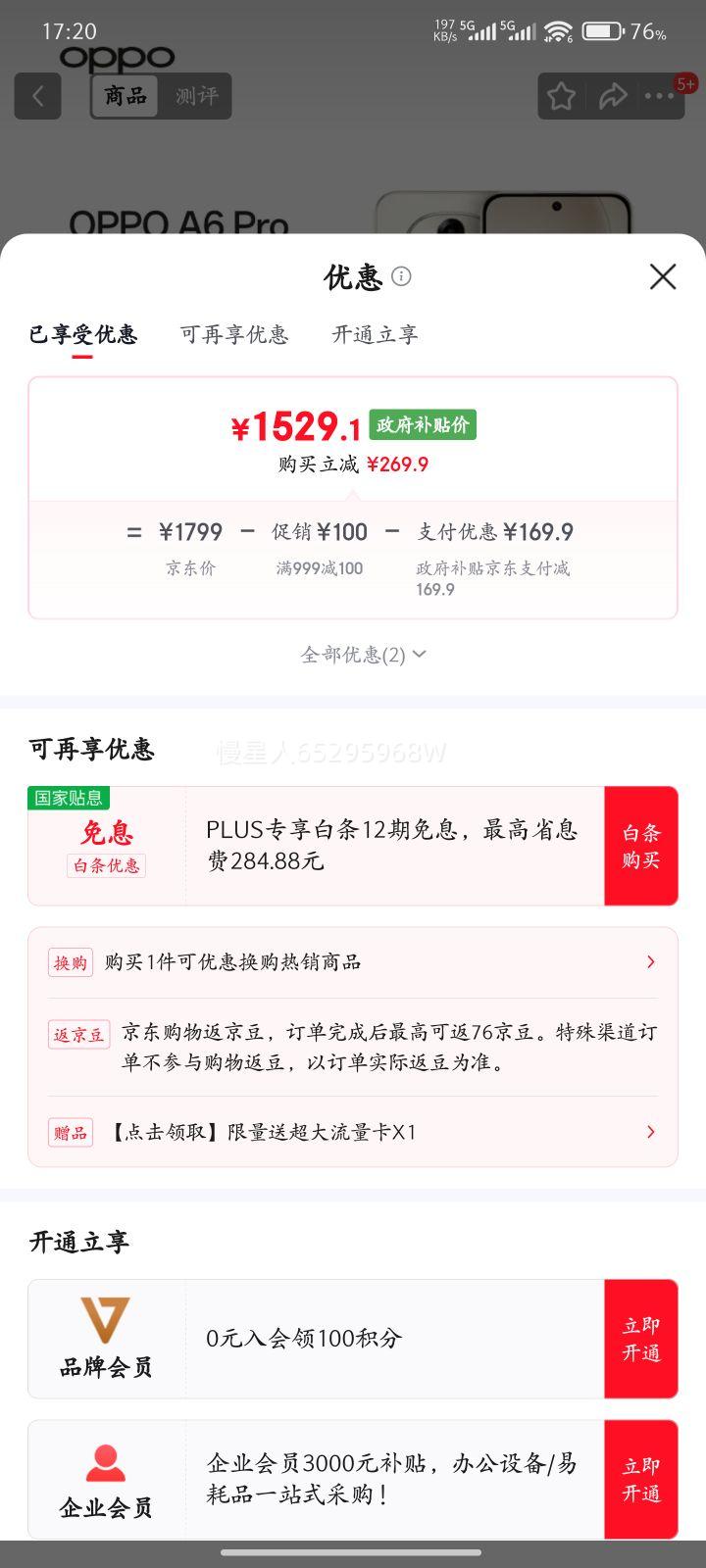The width and height of the screenshot is (706, 1568).
Task: Open the 测评 tab
Action: click(196, 96)
